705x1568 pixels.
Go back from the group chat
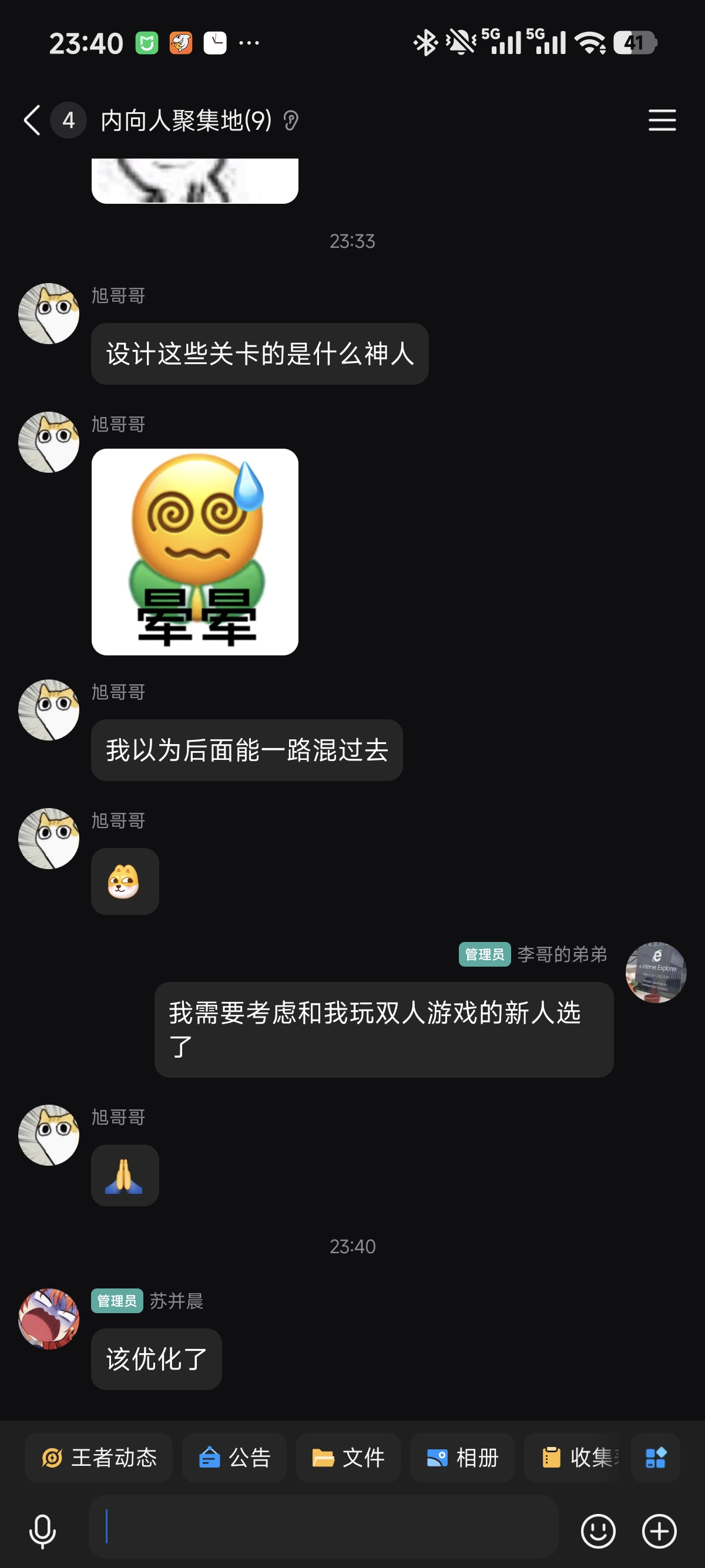pyautogui.click(x=32, y=120)
